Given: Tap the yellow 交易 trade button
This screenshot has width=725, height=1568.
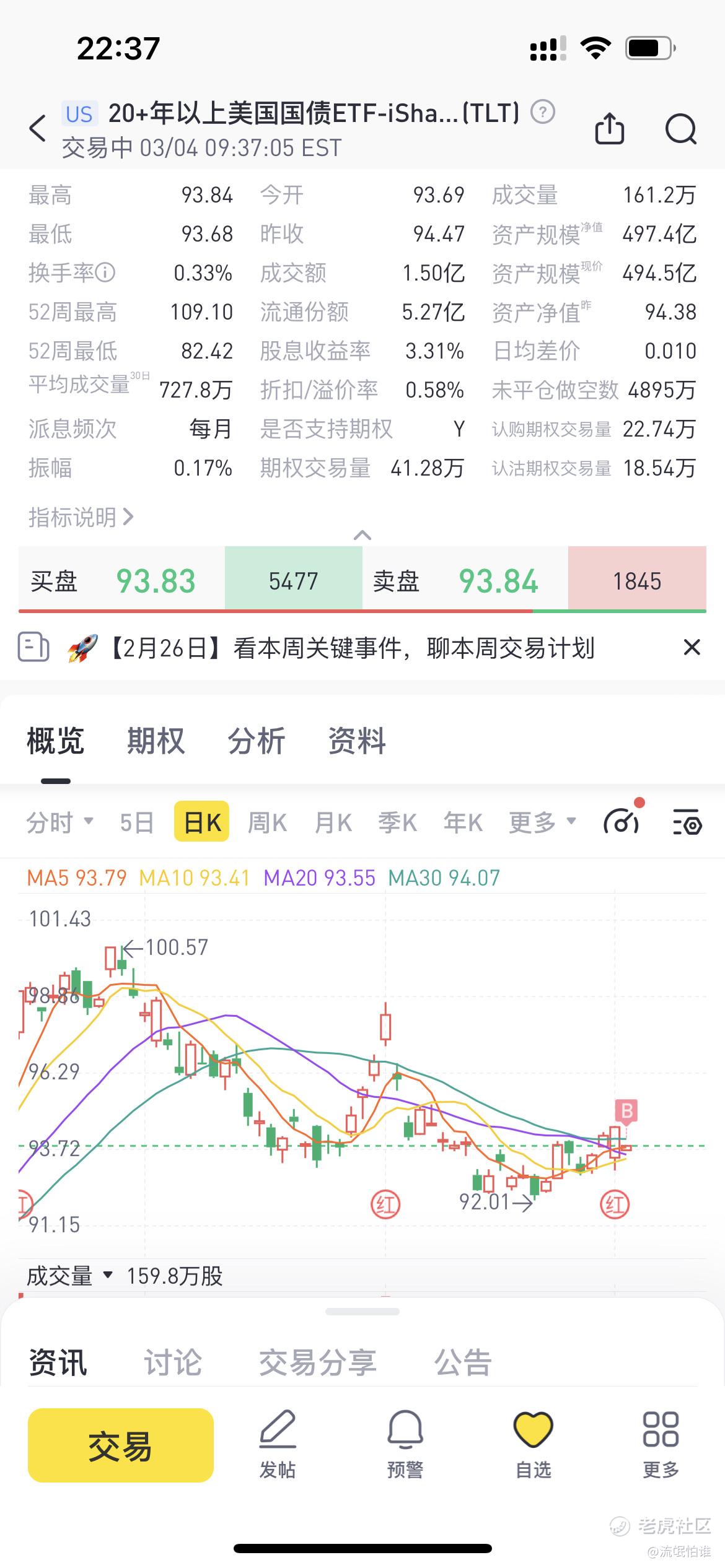Looking at the screenshot, I should coord(121,1446).
